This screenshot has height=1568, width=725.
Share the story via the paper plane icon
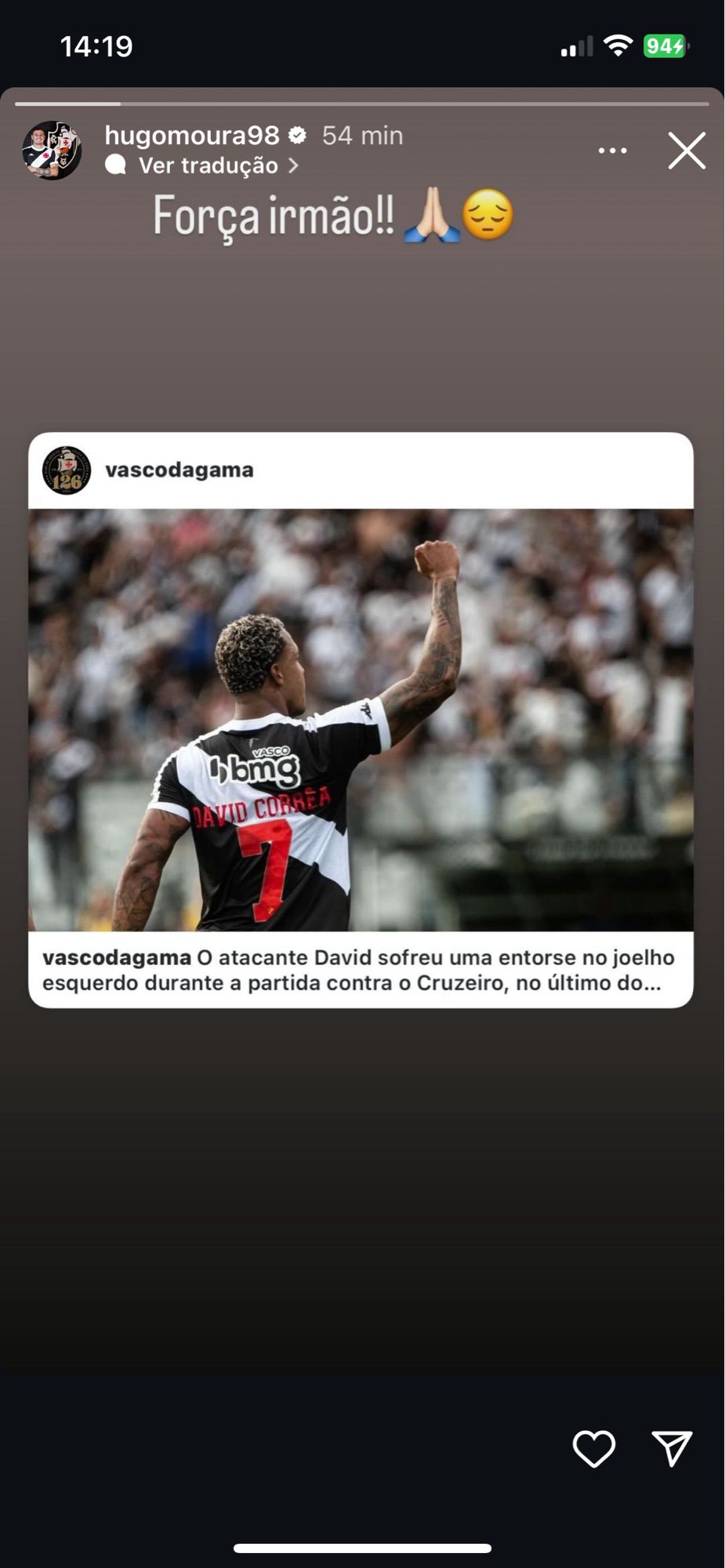click(x=672, y=1448)
